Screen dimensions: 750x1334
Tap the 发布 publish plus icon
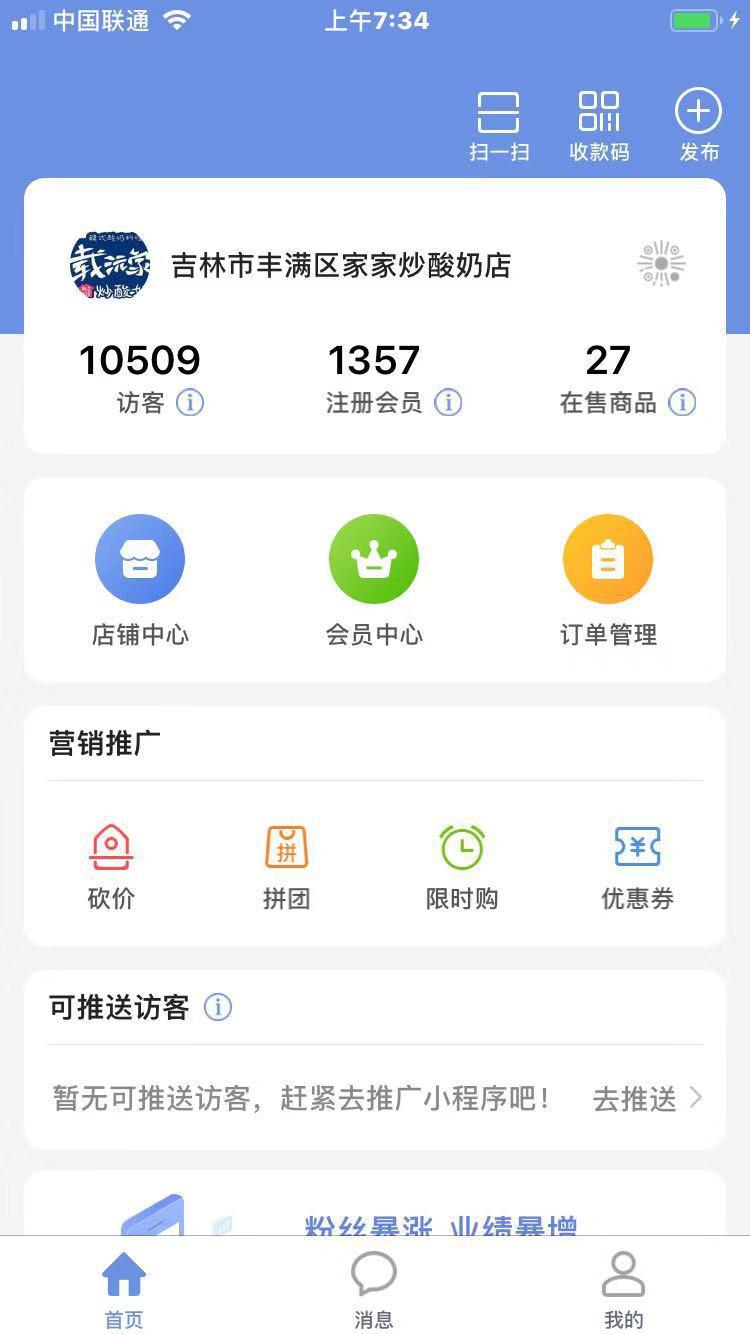[697, 112]
